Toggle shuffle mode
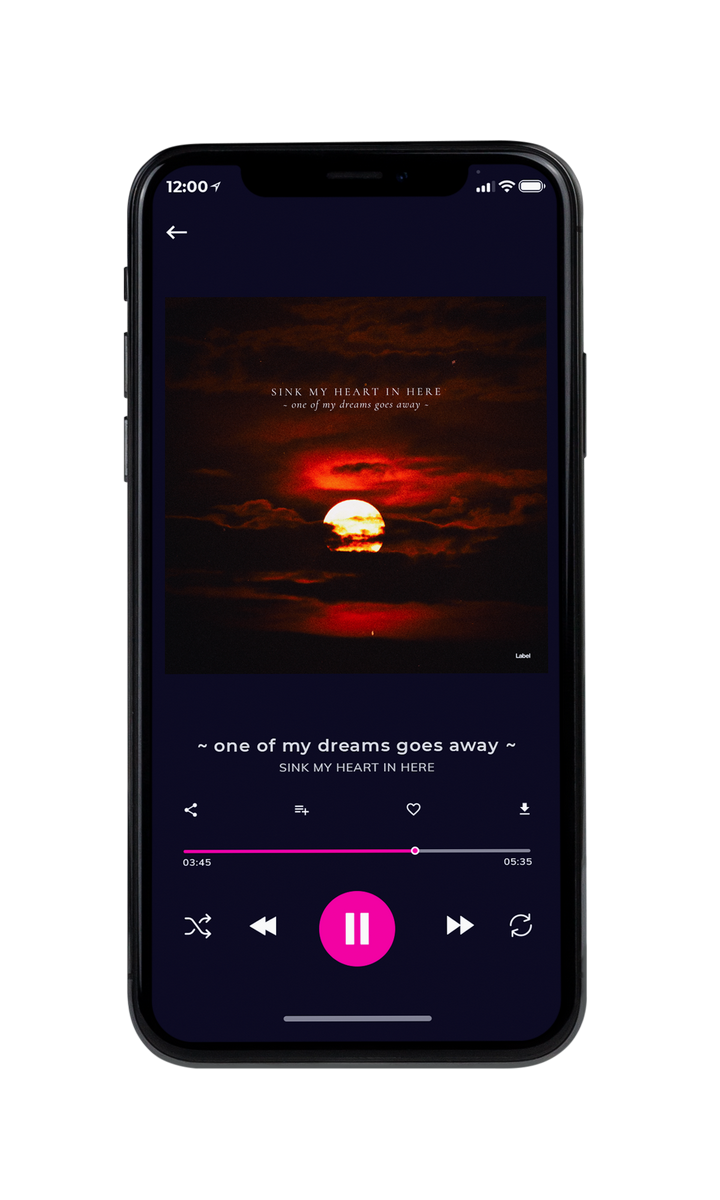Screen dimensions: 720x1200 pos(198,926)
